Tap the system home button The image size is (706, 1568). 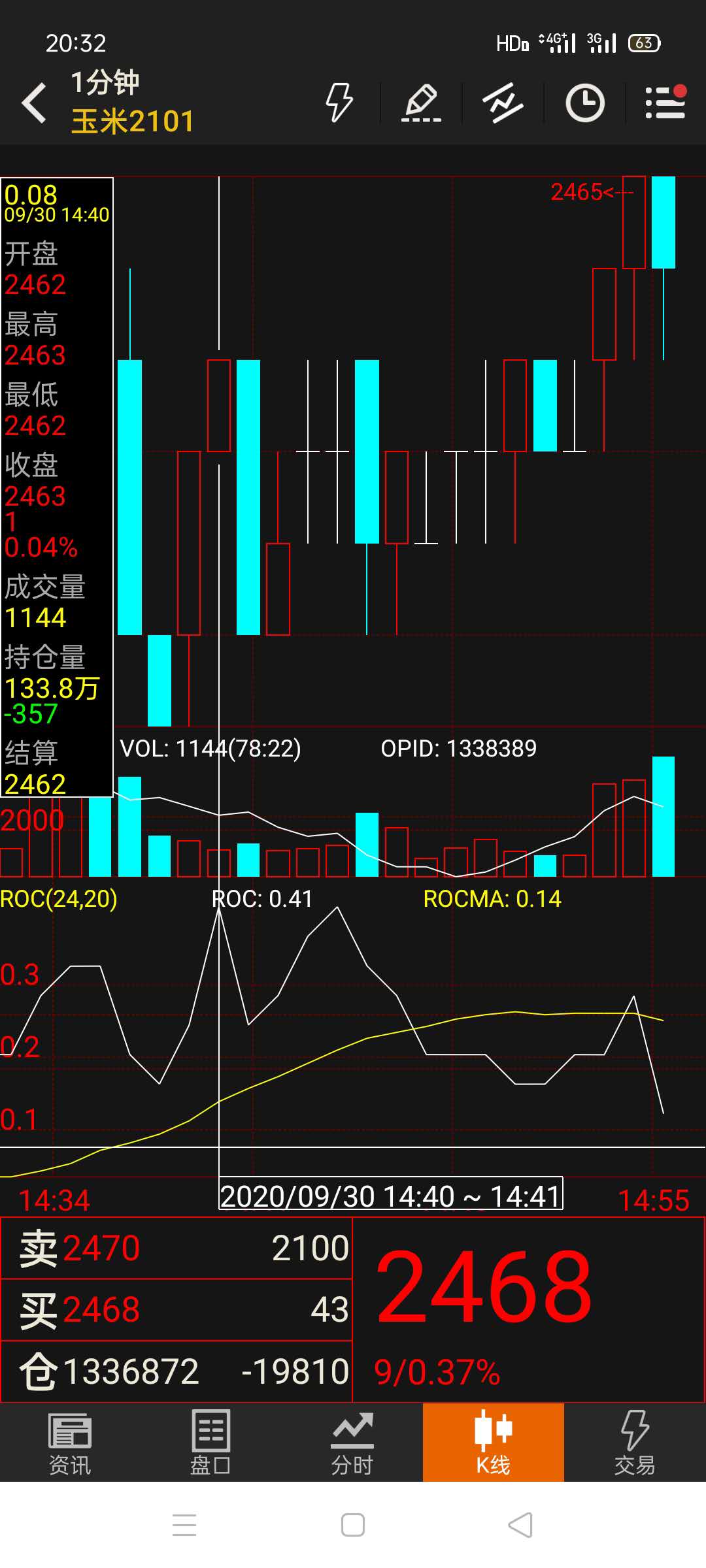(353, 1526)
